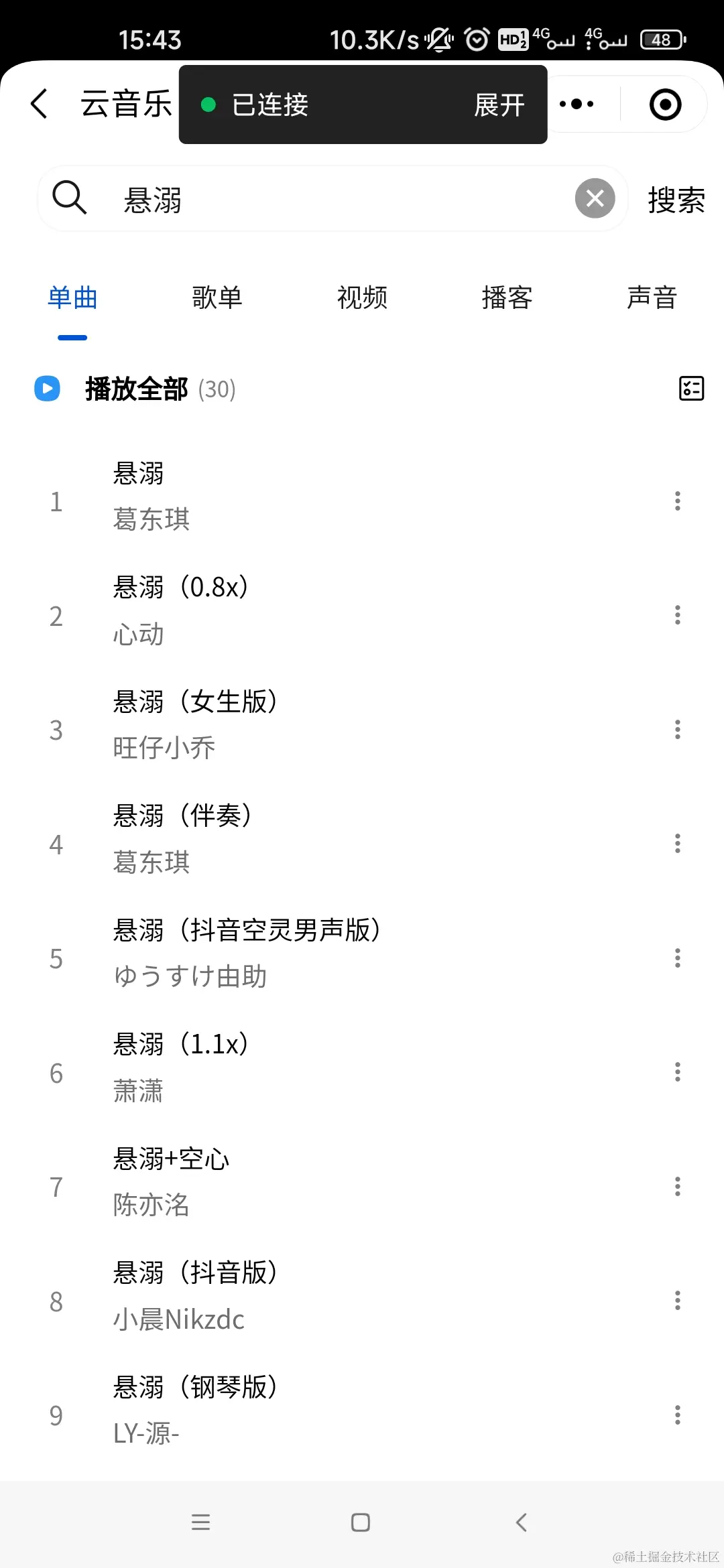Screen dimensions: 724x1568
Task: Expand the 已连接 connection banner
Action: pyautogui.click(x=499, y=105)
